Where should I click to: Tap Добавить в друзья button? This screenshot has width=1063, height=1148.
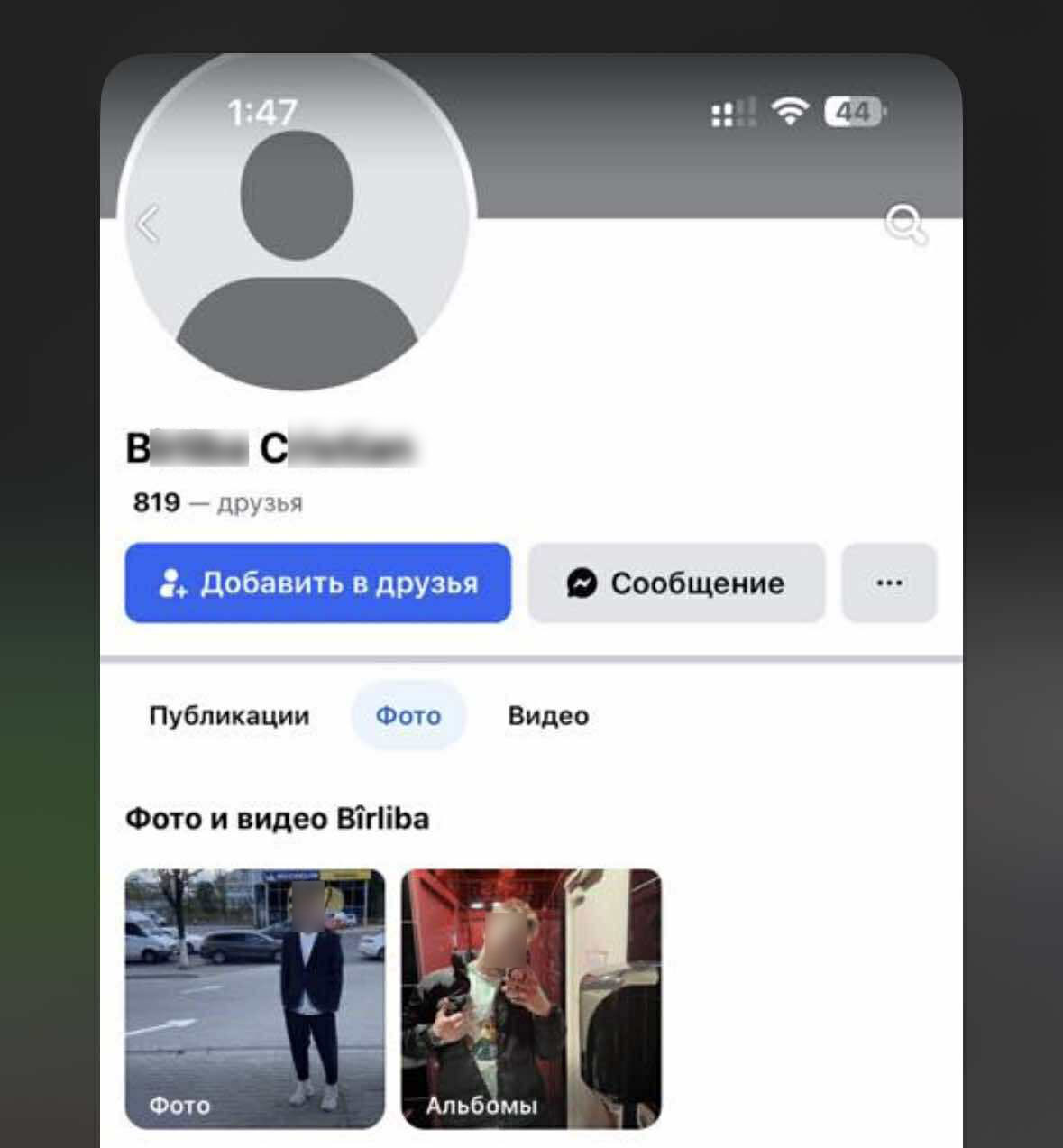pyautogui.click(x=317, y=583)
